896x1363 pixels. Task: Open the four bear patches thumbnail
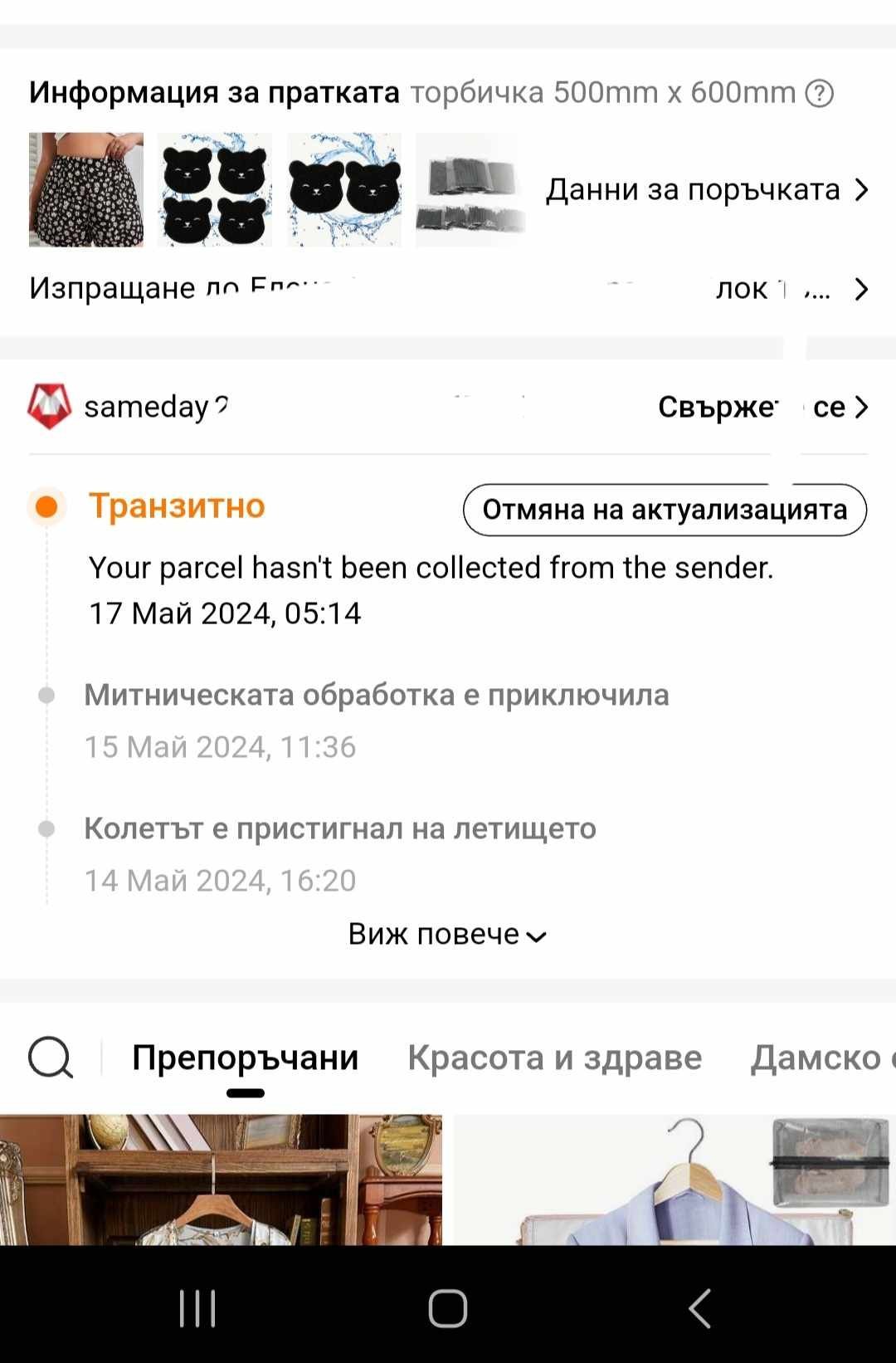(x=215, y=190)
